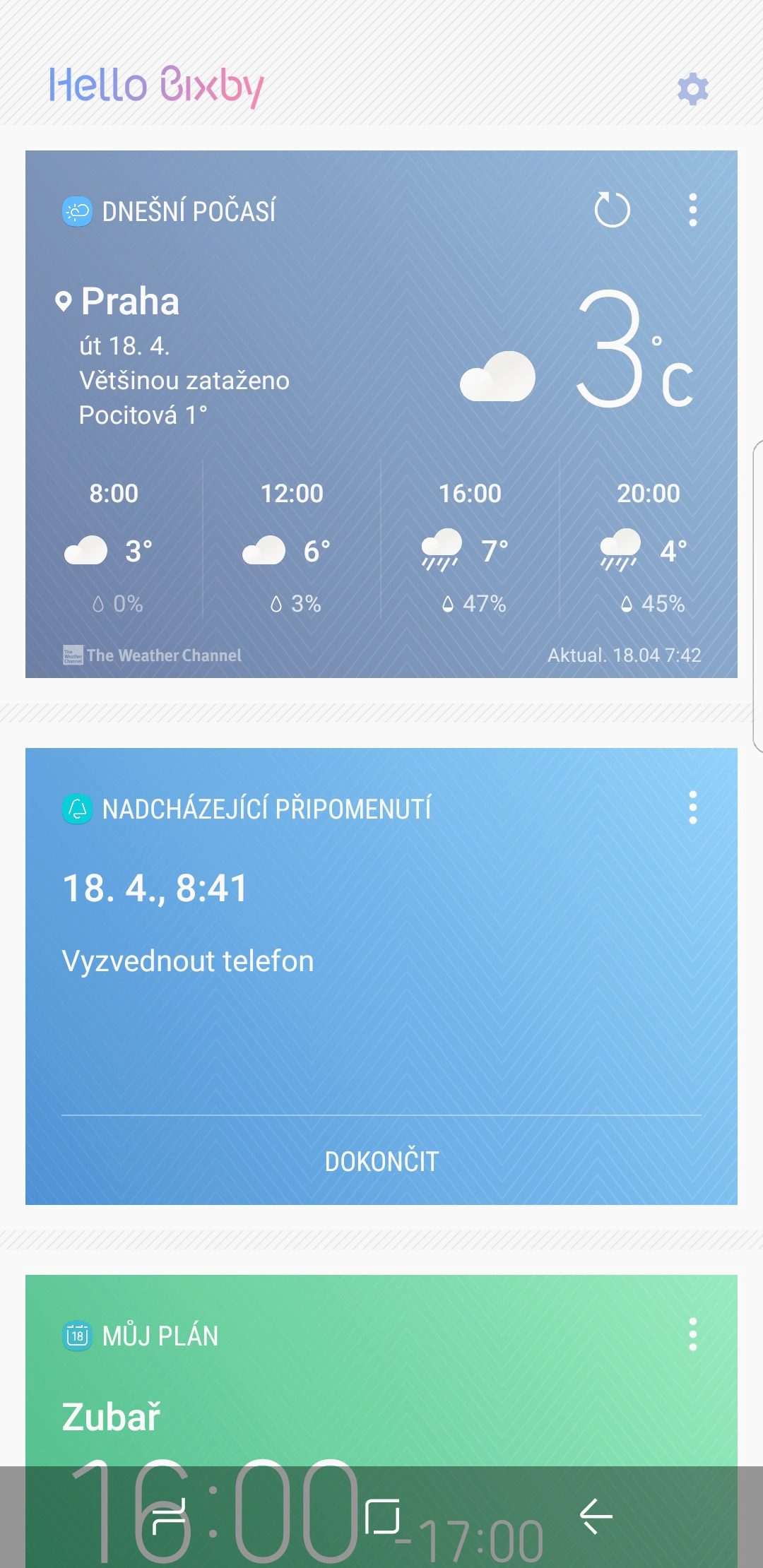This screenshot has width=763, height=1568.
Task: Open the Vyzvednout telefon reminder
Action: [x=188, y=961]
